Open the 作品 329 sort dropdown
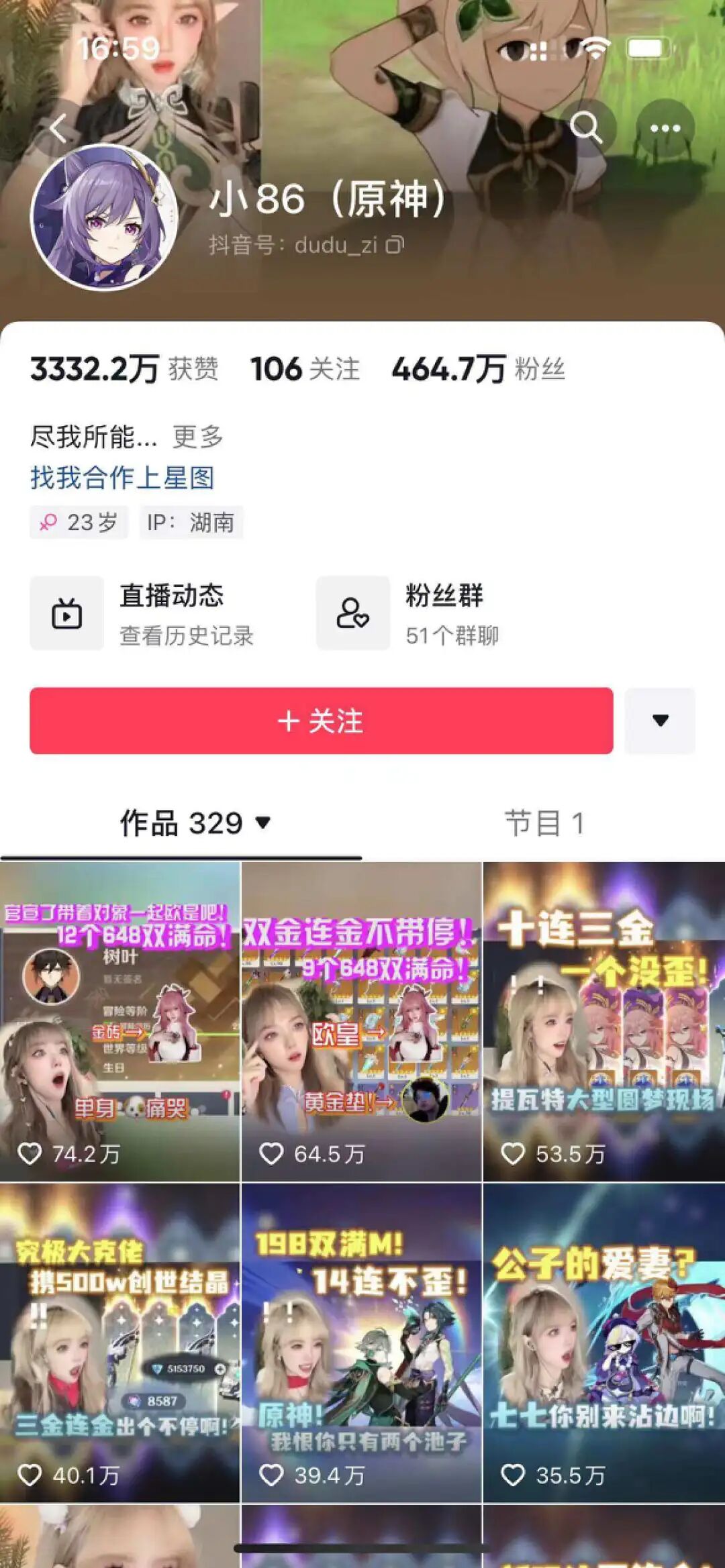 point(195,823)
